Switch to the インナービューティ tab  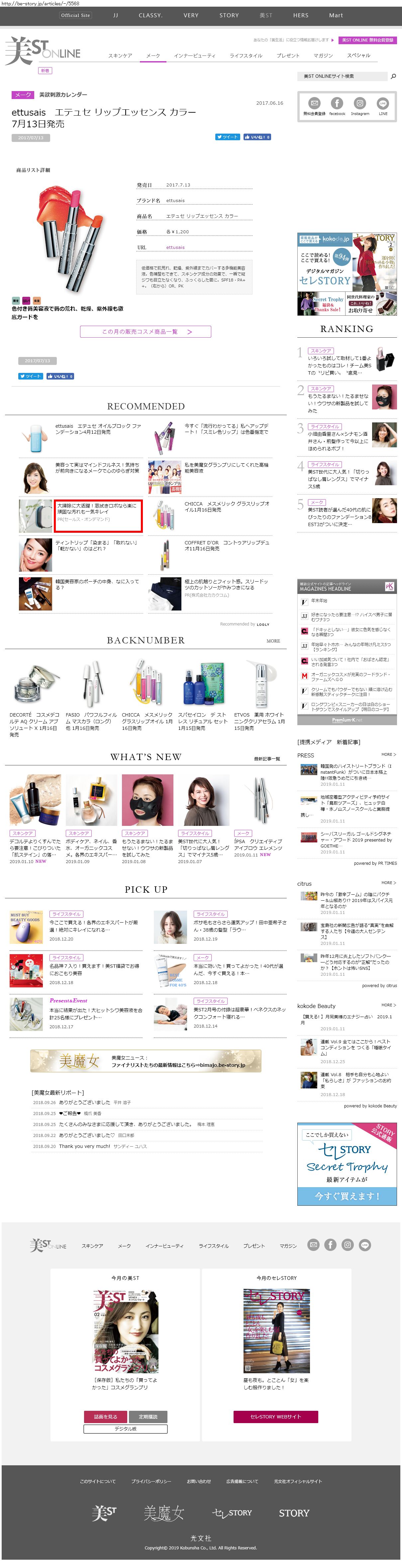(x=195, y=56)
